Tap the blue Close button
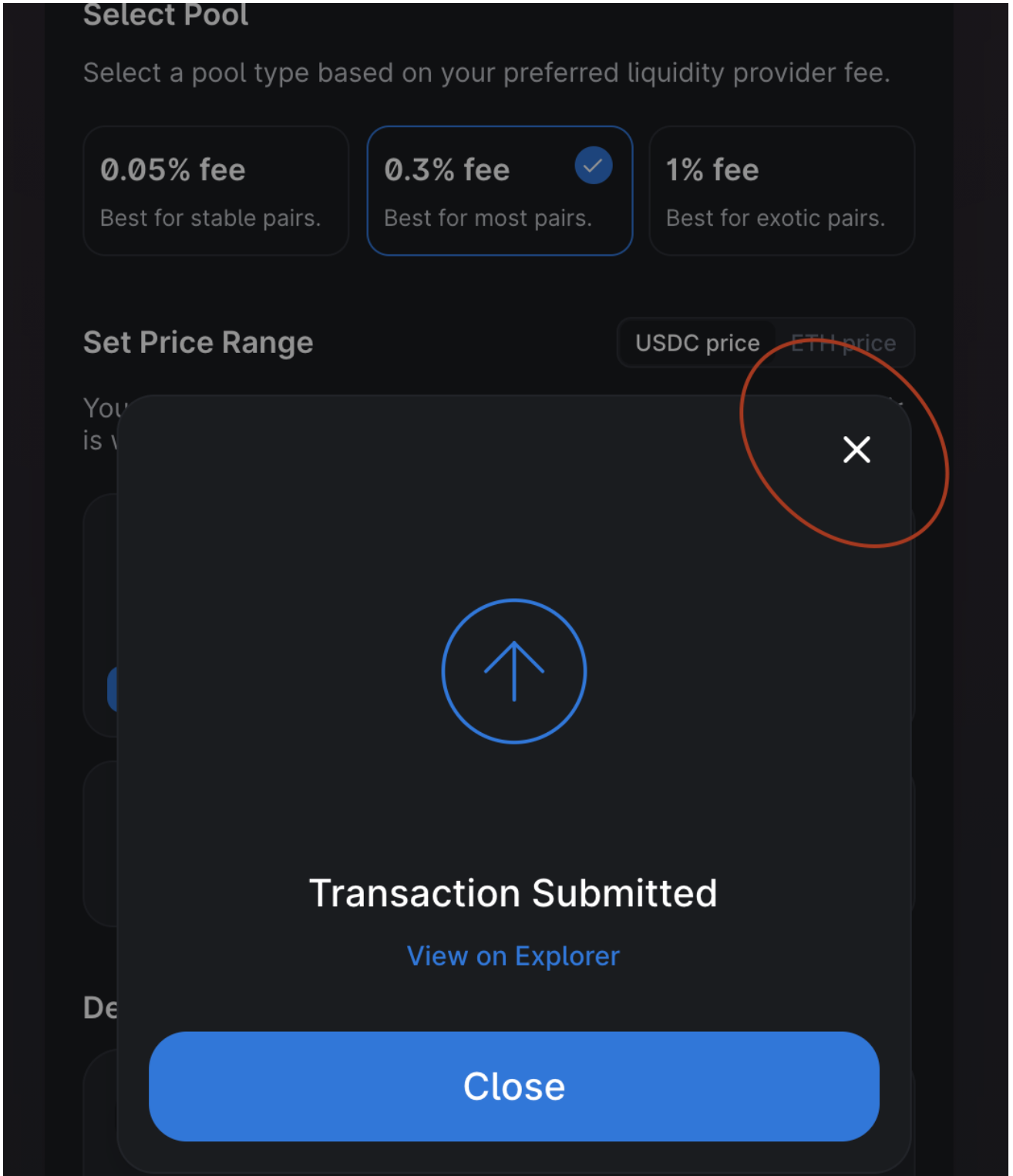Image resolution: width=1013 pixels, height=1176 pixels. tap(513, 1085)
